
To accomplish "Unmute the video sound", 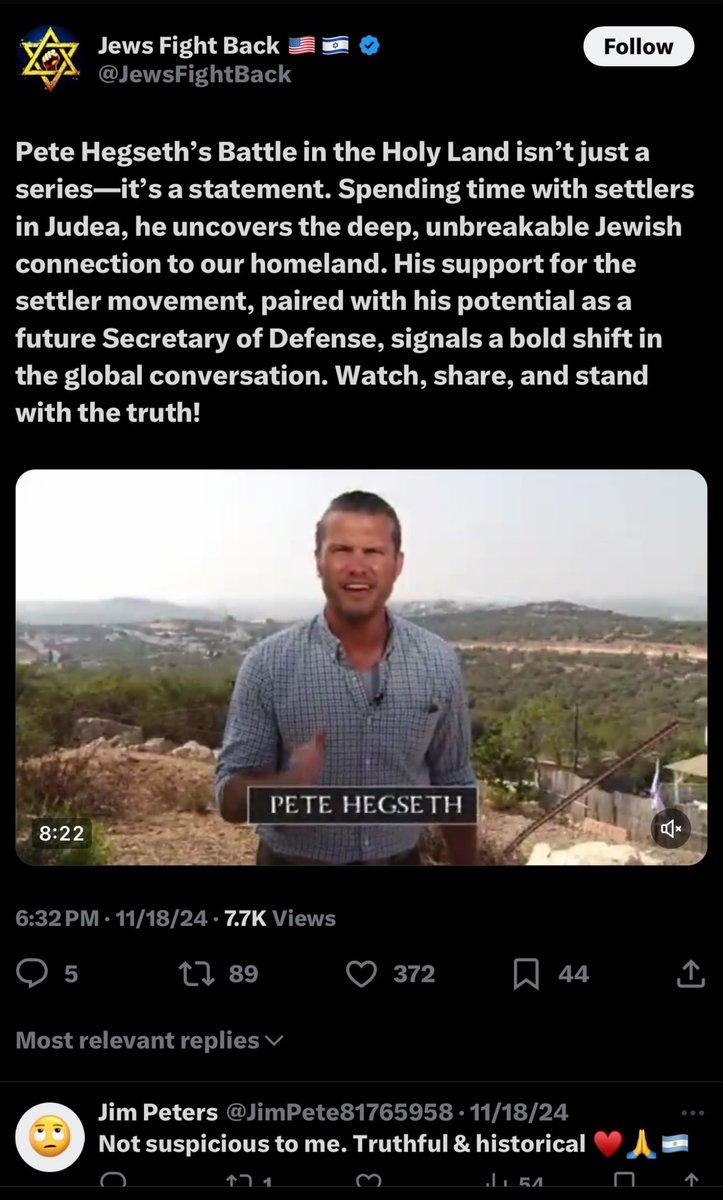I will 671,828.
